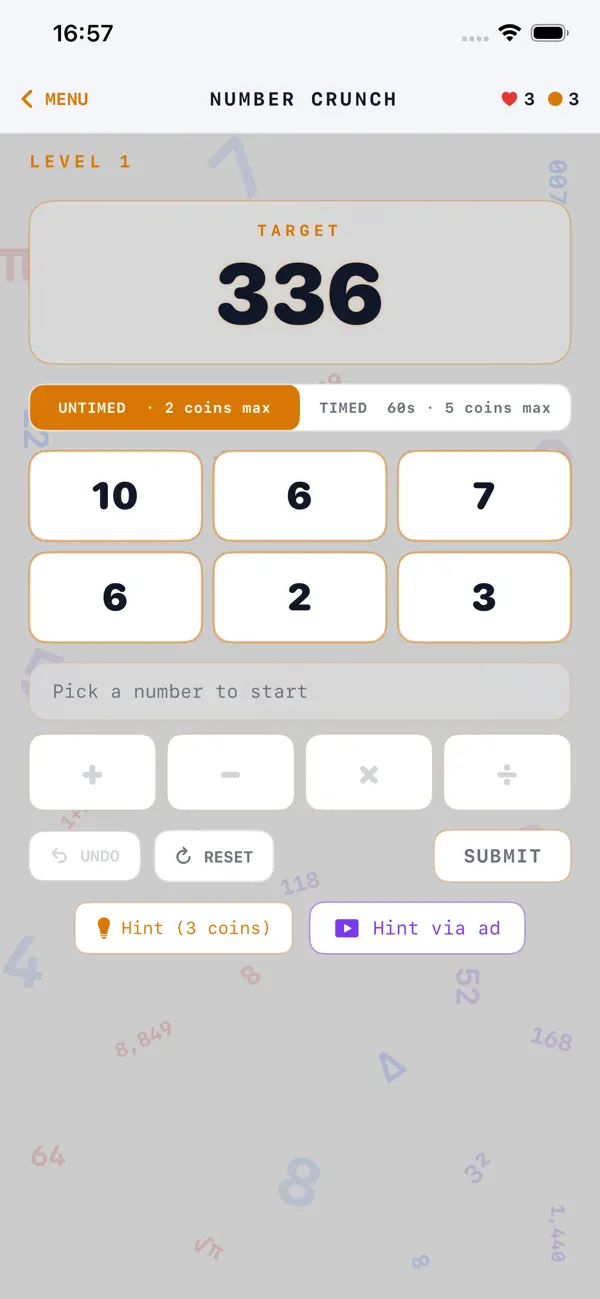The width and height of the screenshot is (600, 1299).
Task: Choose the number 7 tile
Action: click(484, 496)
